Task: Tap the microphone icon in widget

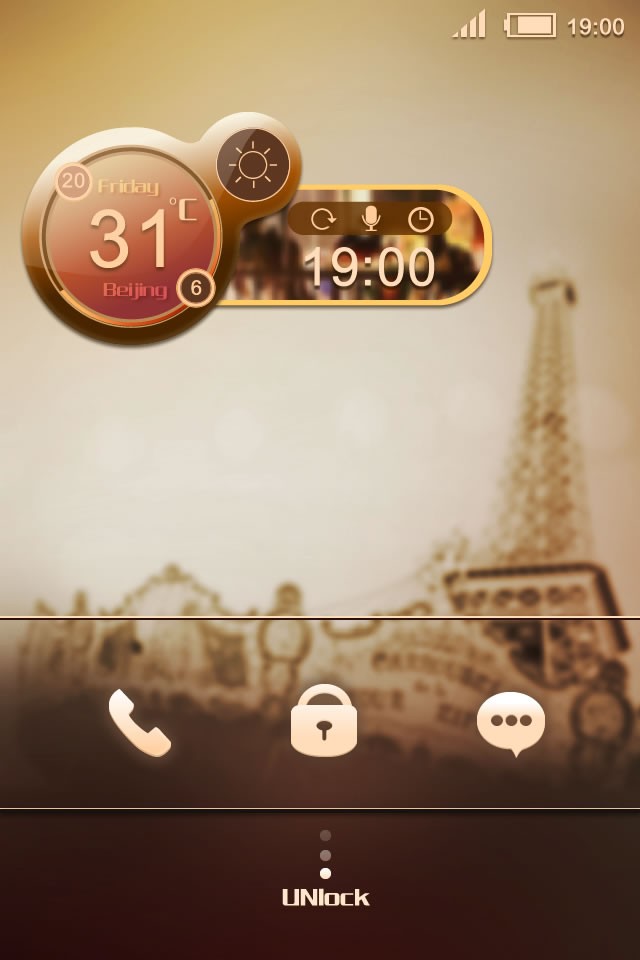Action: click(371, 219)
